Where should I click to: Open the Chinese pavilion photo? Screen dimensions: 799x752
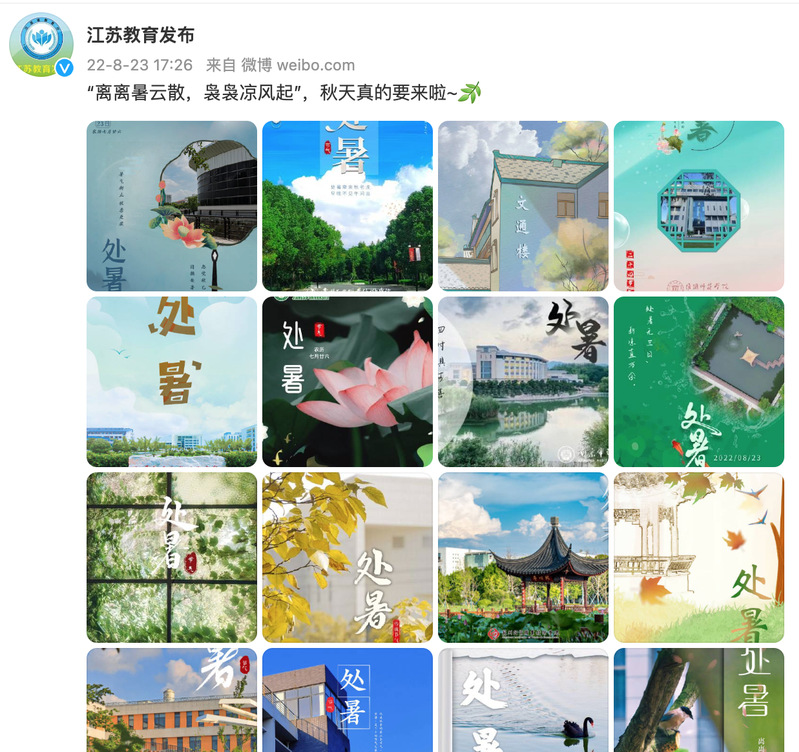pos(523,557)
